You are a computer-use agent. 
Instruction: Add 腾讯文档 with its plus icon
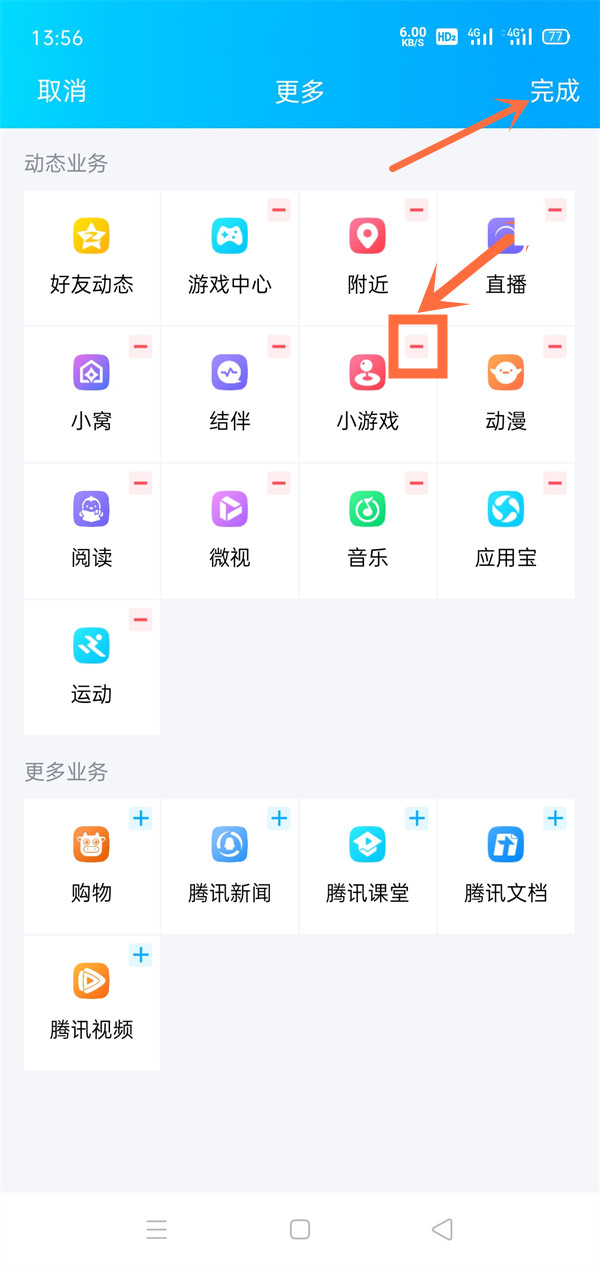555,819
